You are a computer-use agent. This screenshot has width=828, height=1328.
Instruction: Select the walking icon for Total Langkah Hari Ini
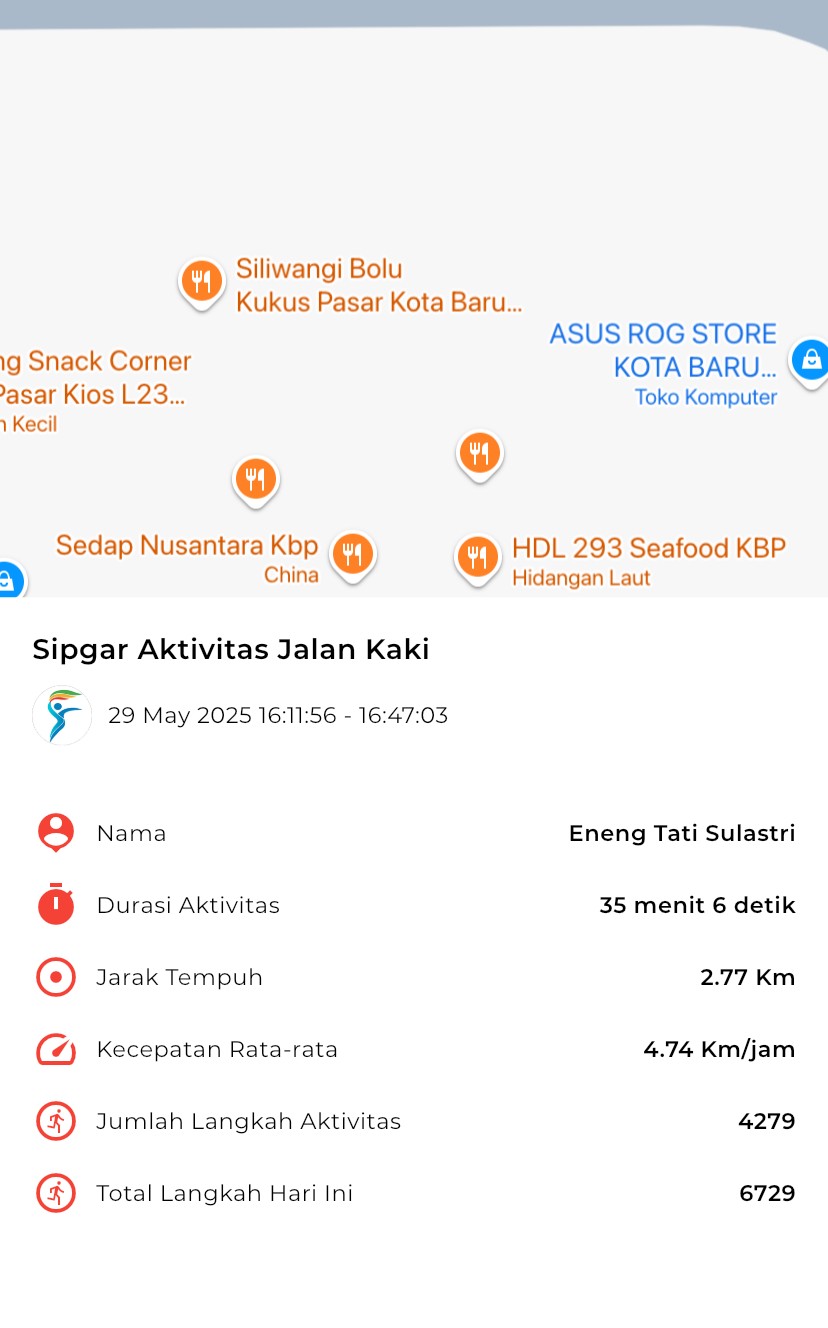coord(56,1193)
